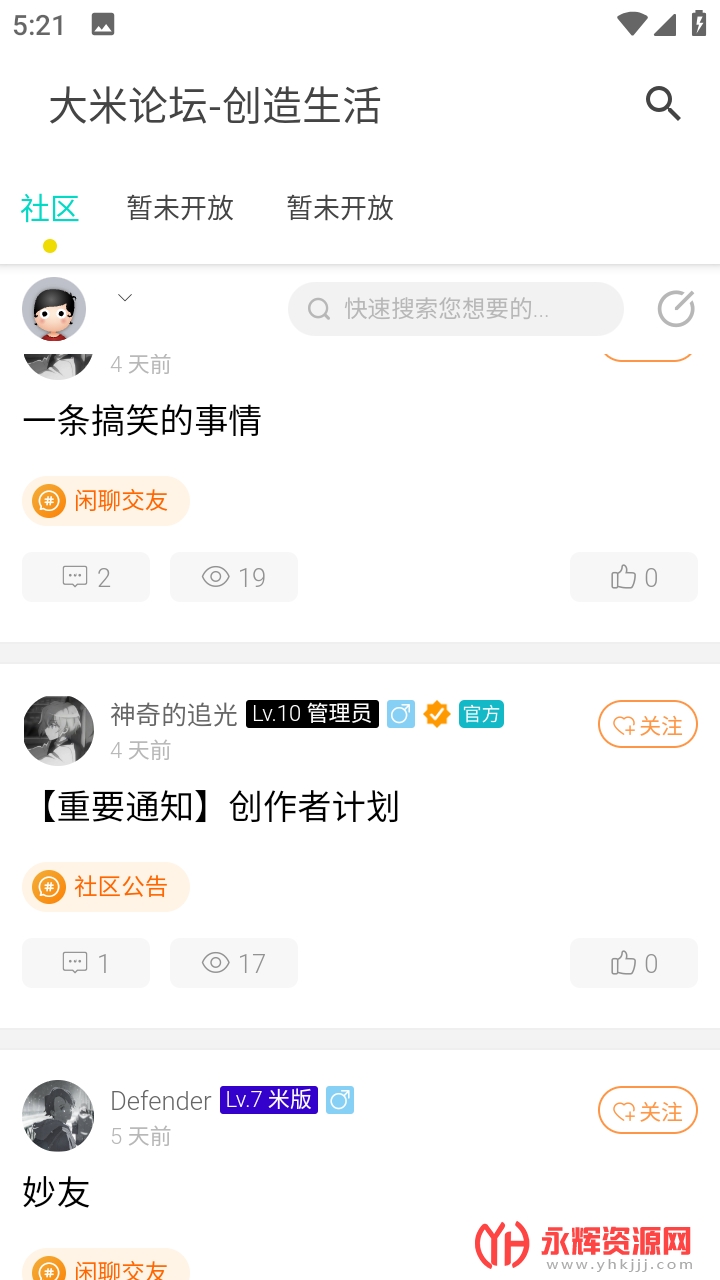This screenshot has width=720, height=1280.
Task: Open the post 【重要通知】创作者计划
Action: tap(216, 807)
